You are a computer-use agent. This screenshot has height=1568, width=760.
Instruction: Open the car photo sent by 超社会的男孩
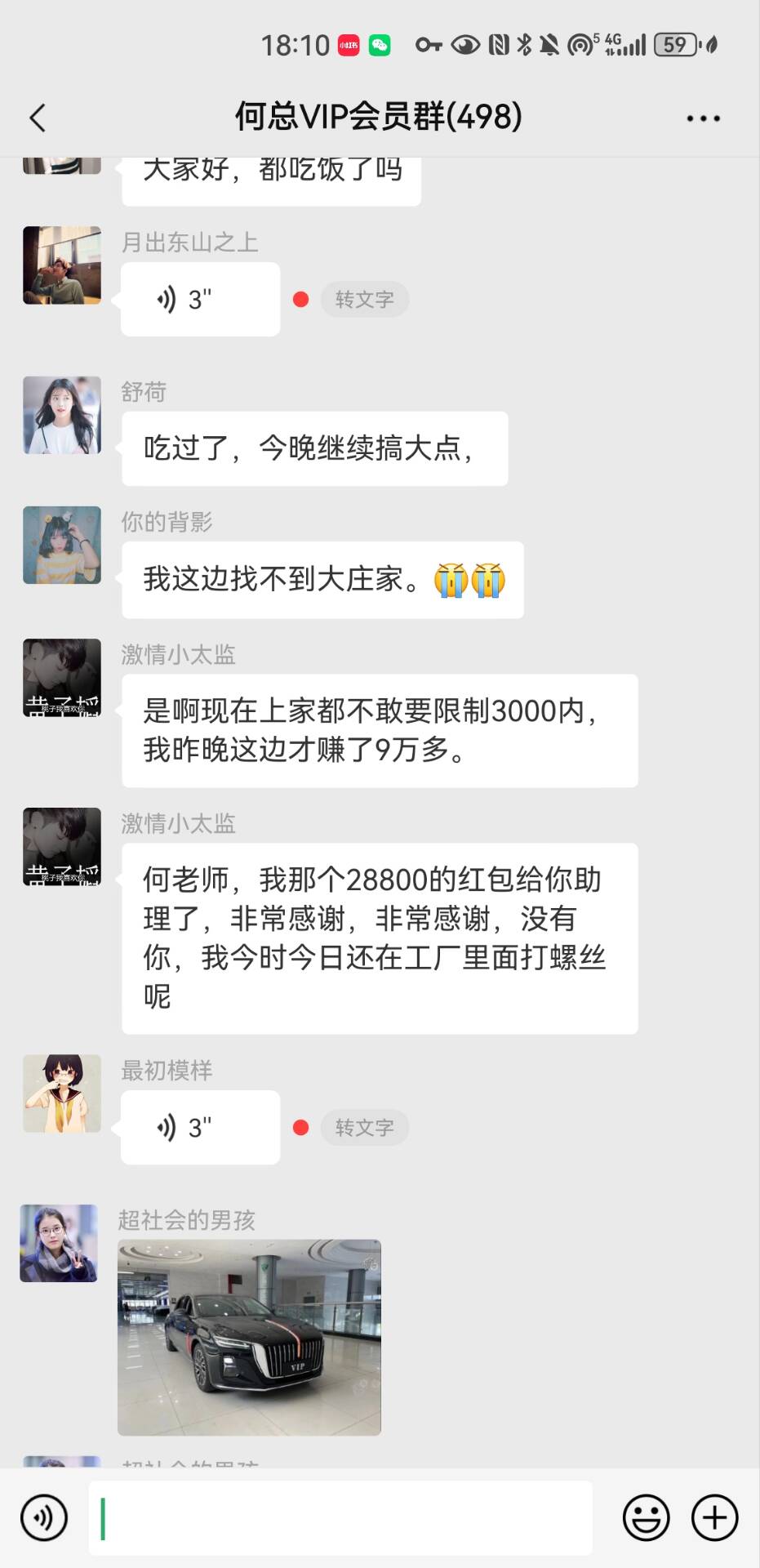249,1337
